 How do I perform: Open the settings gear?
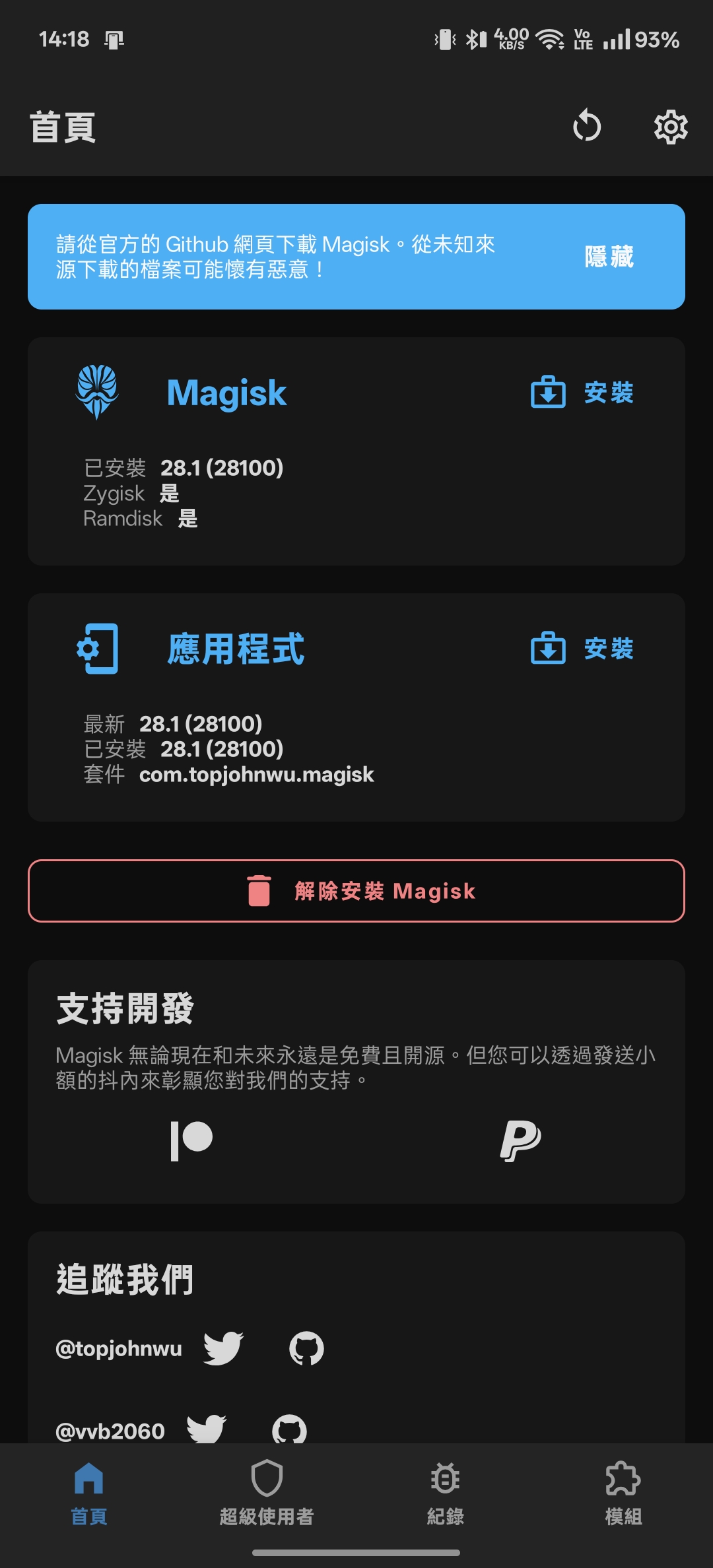click(670, 127)
